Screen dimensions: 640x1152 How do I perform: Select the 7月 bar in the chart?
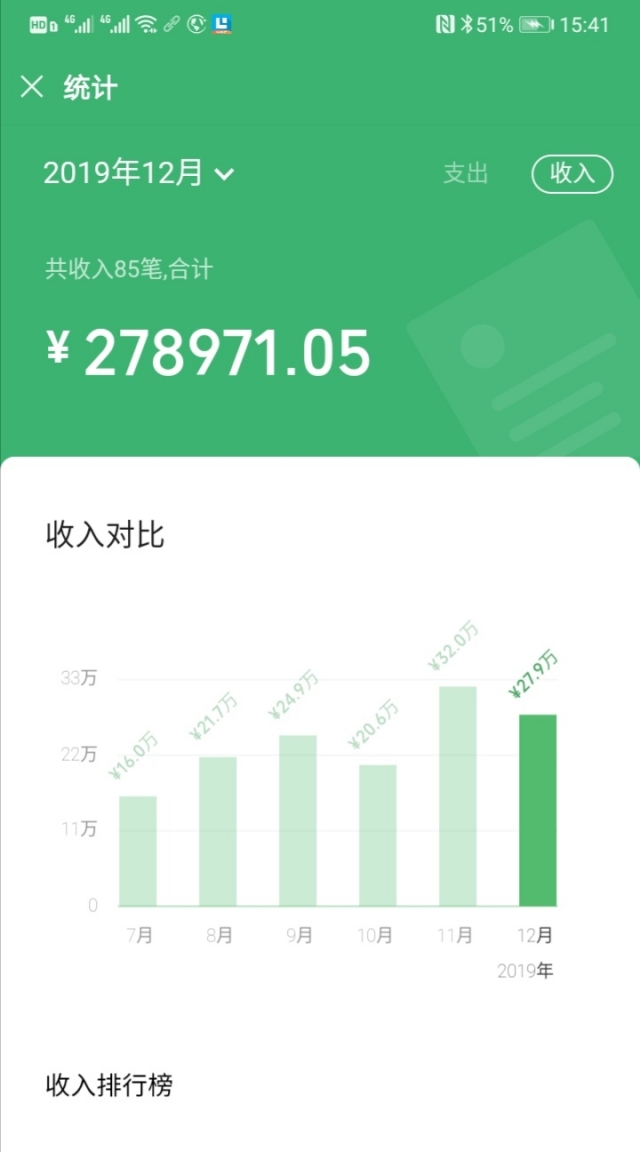[x=138, y=851]
